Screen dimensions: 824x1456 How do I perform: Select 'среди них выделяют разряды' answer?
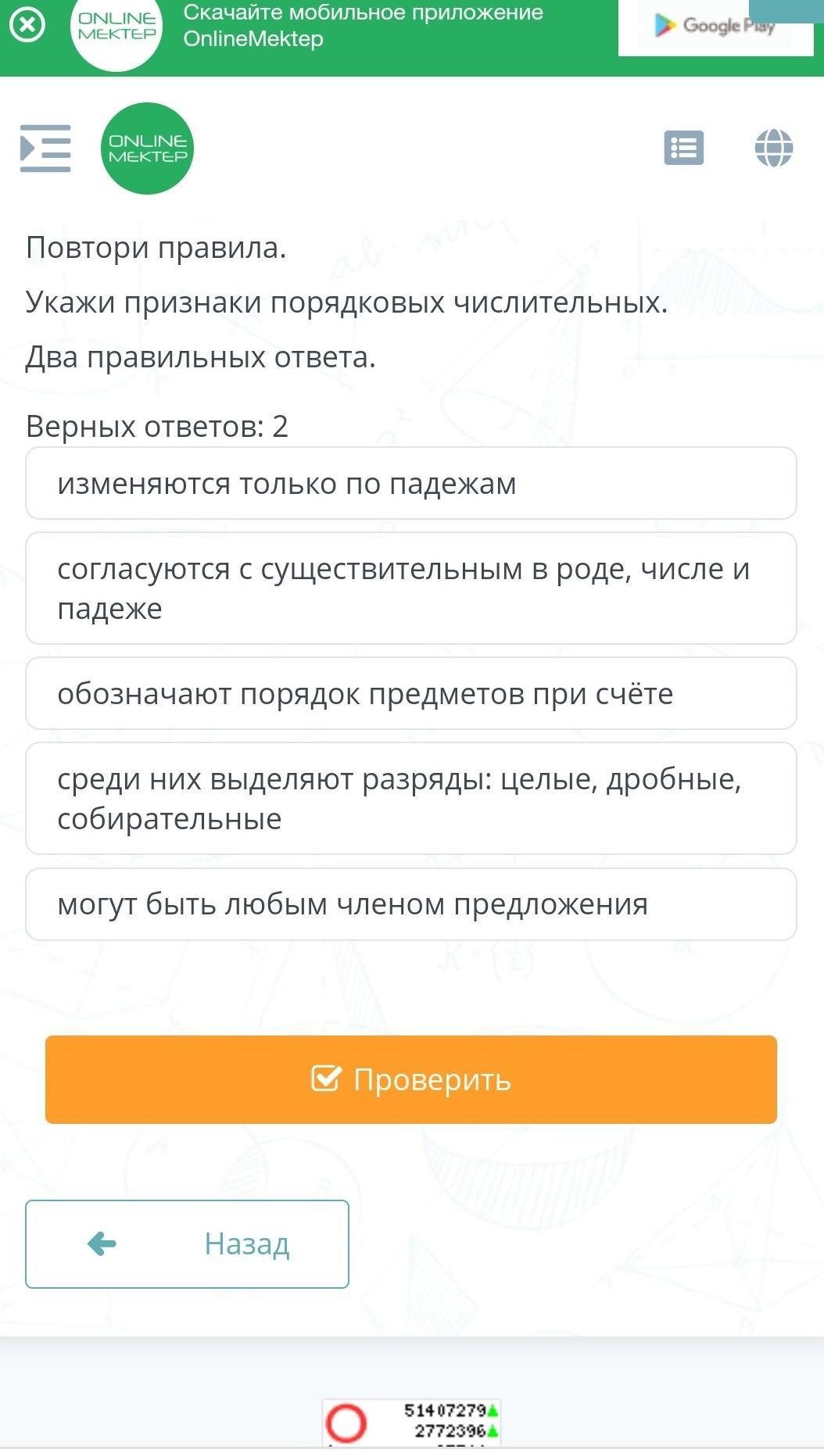point(411,798)
